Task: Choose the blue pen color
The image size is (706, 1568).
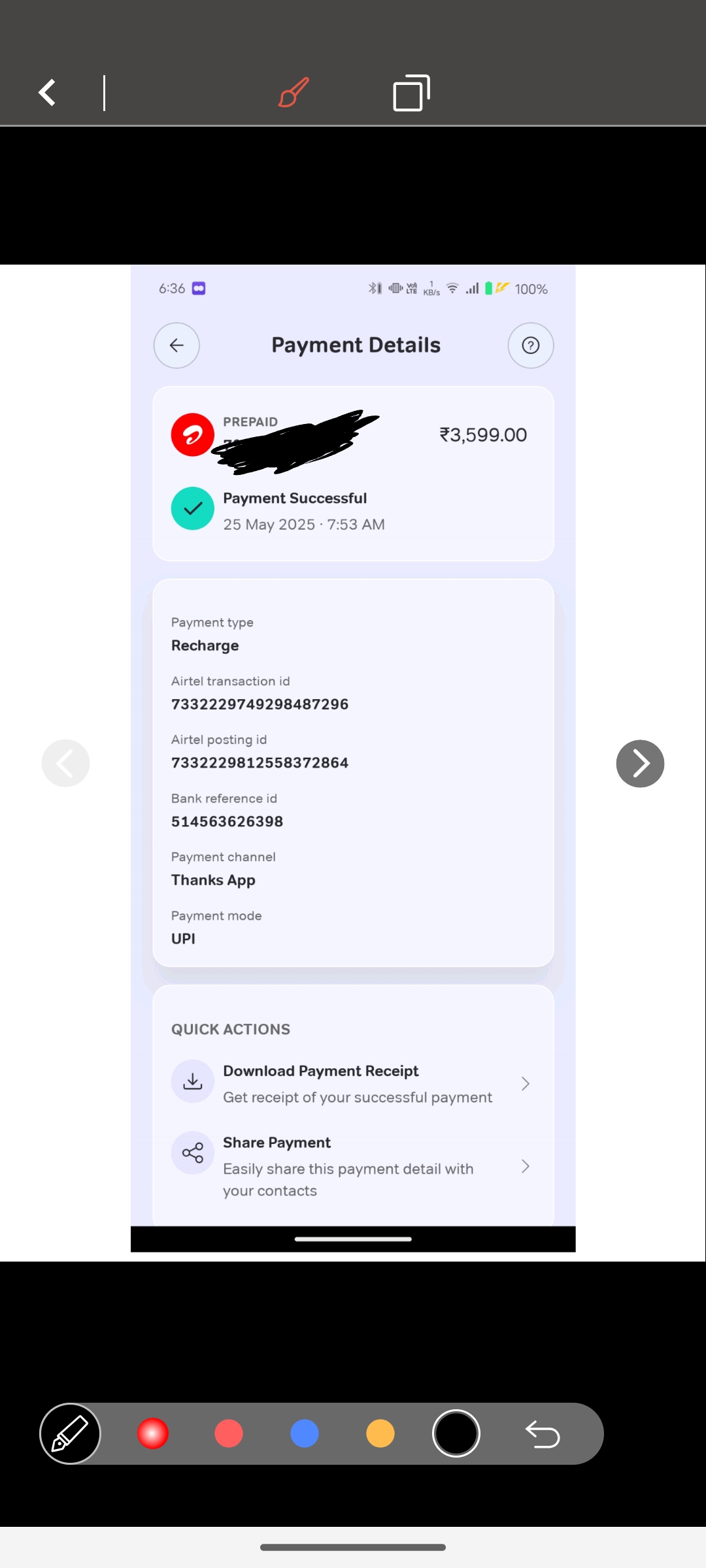Action: click(x=305, y=1434)
